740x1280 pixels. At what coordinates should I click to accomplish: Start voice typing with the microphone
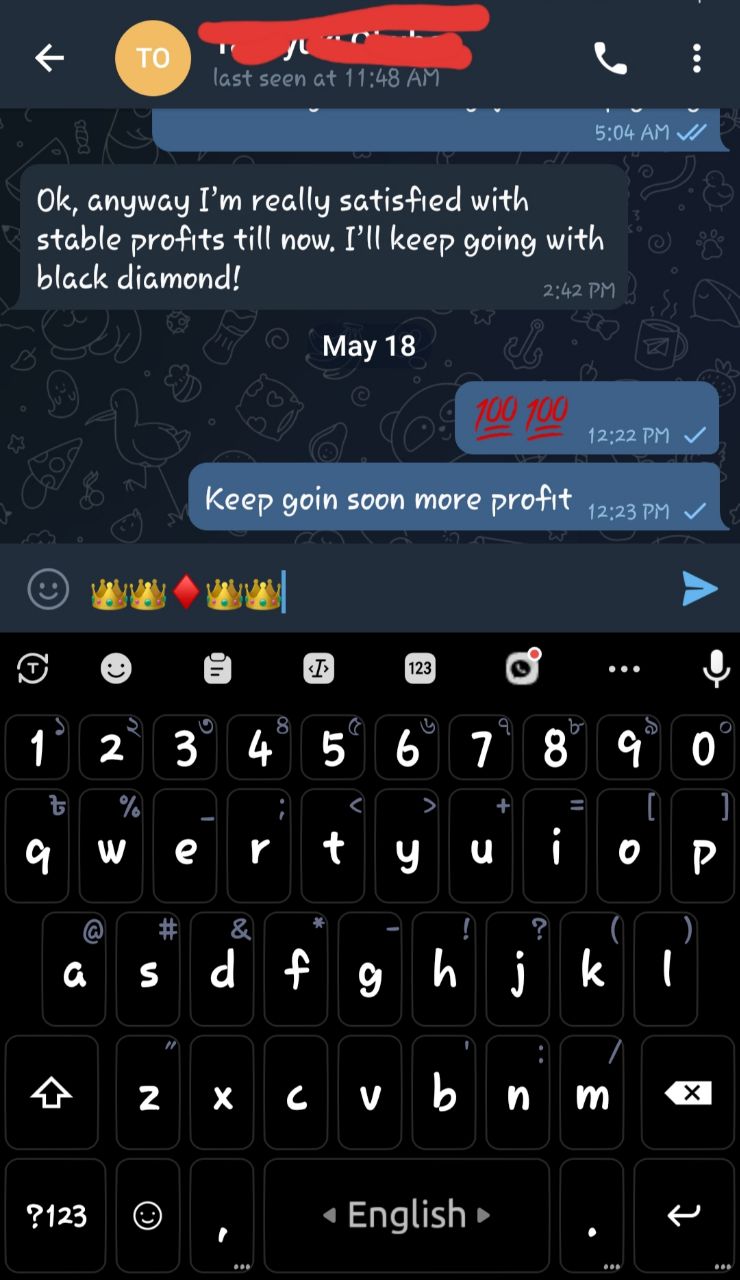716,668
